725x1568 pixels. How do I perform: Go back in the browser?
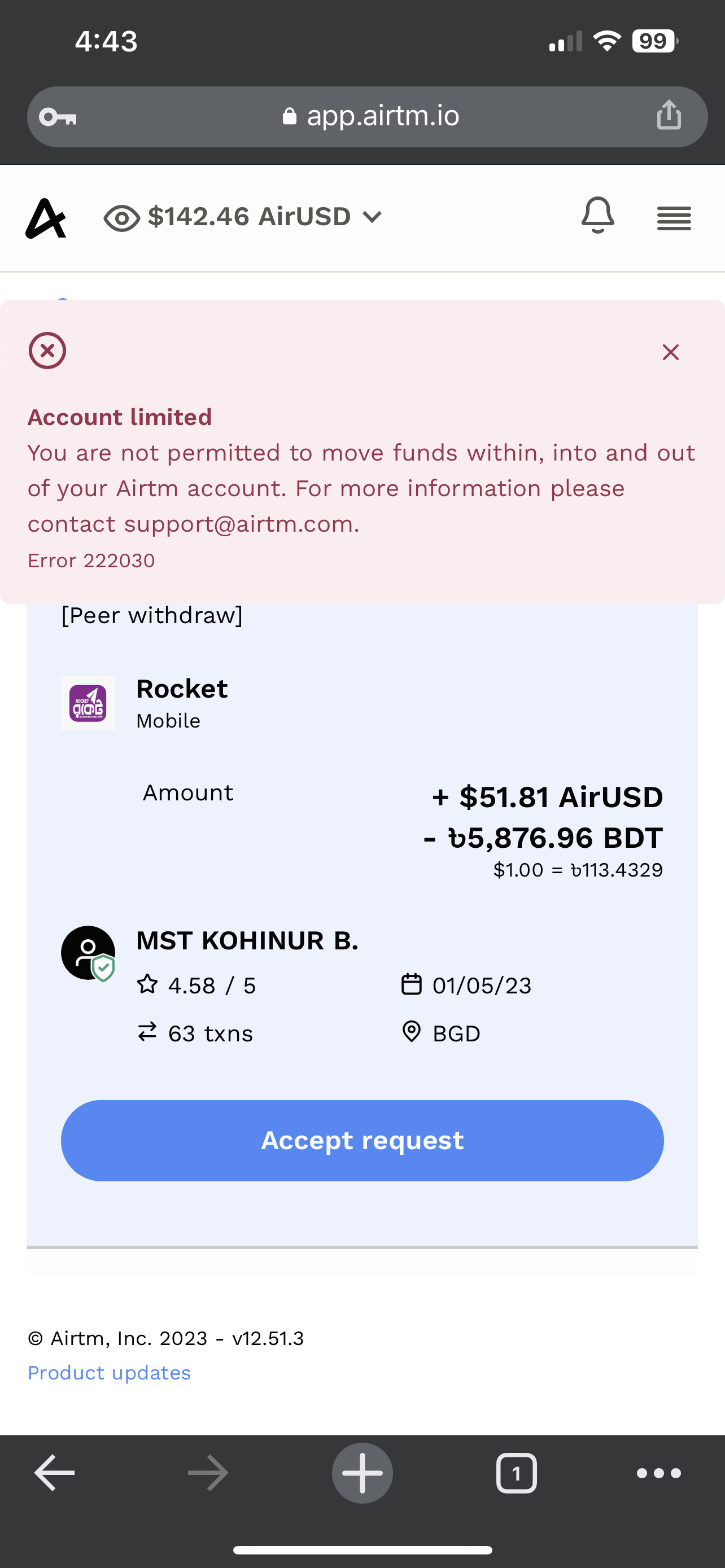pyautogui.click(x=54, y=1473)
